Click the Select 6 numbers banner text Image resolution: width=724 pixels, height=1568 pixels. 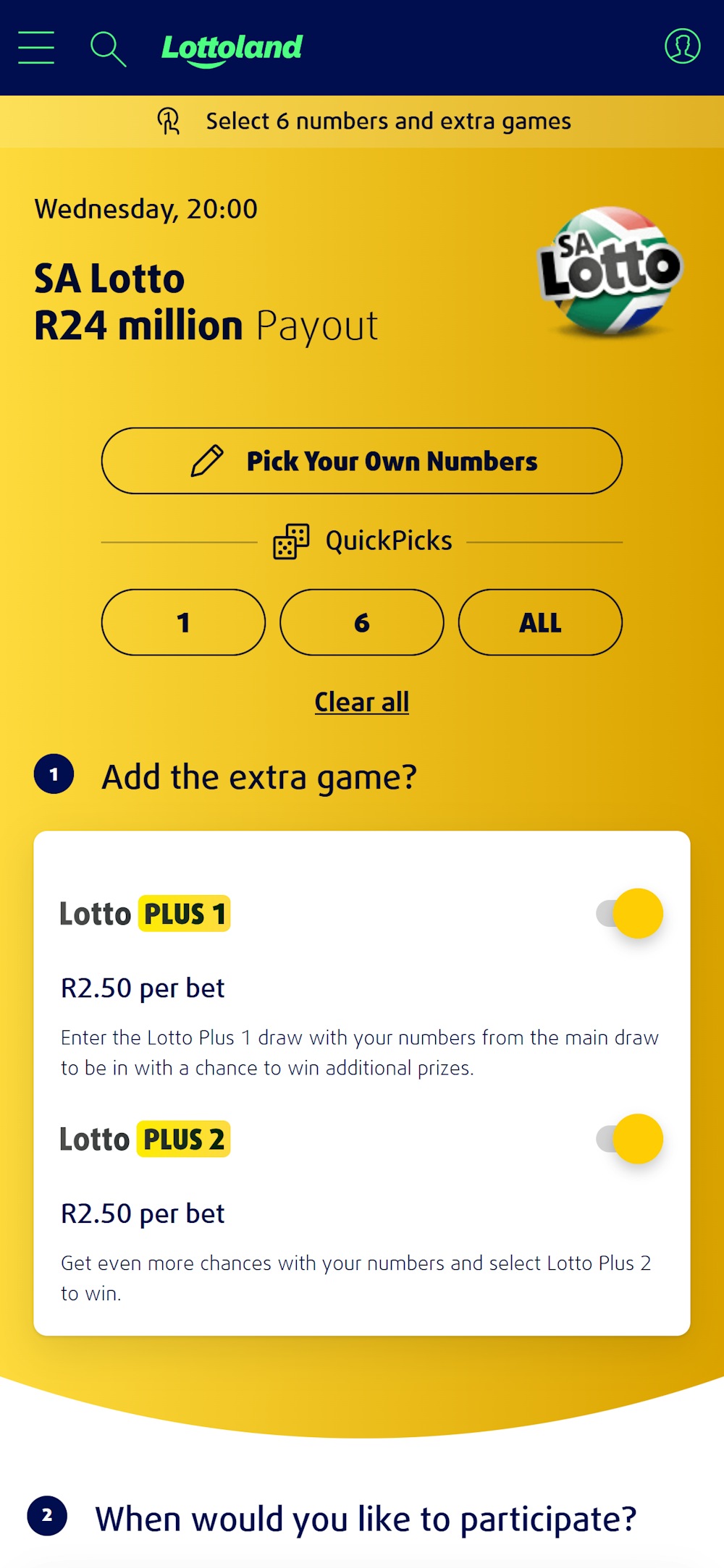coord(388,121)
